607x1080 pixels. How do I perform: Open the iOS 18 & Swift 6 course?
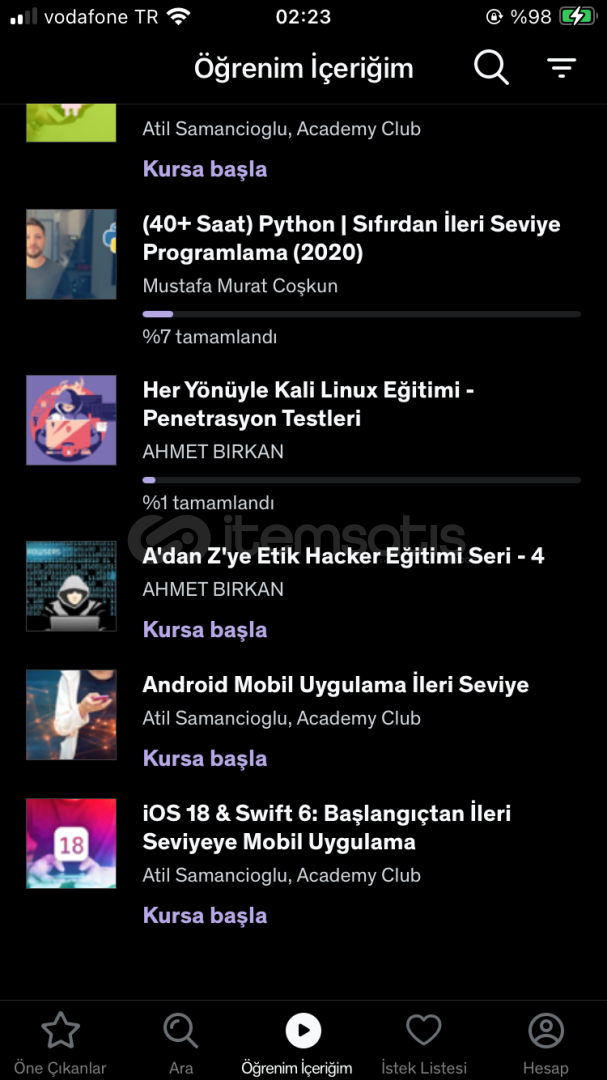click(x=327, y=828)
